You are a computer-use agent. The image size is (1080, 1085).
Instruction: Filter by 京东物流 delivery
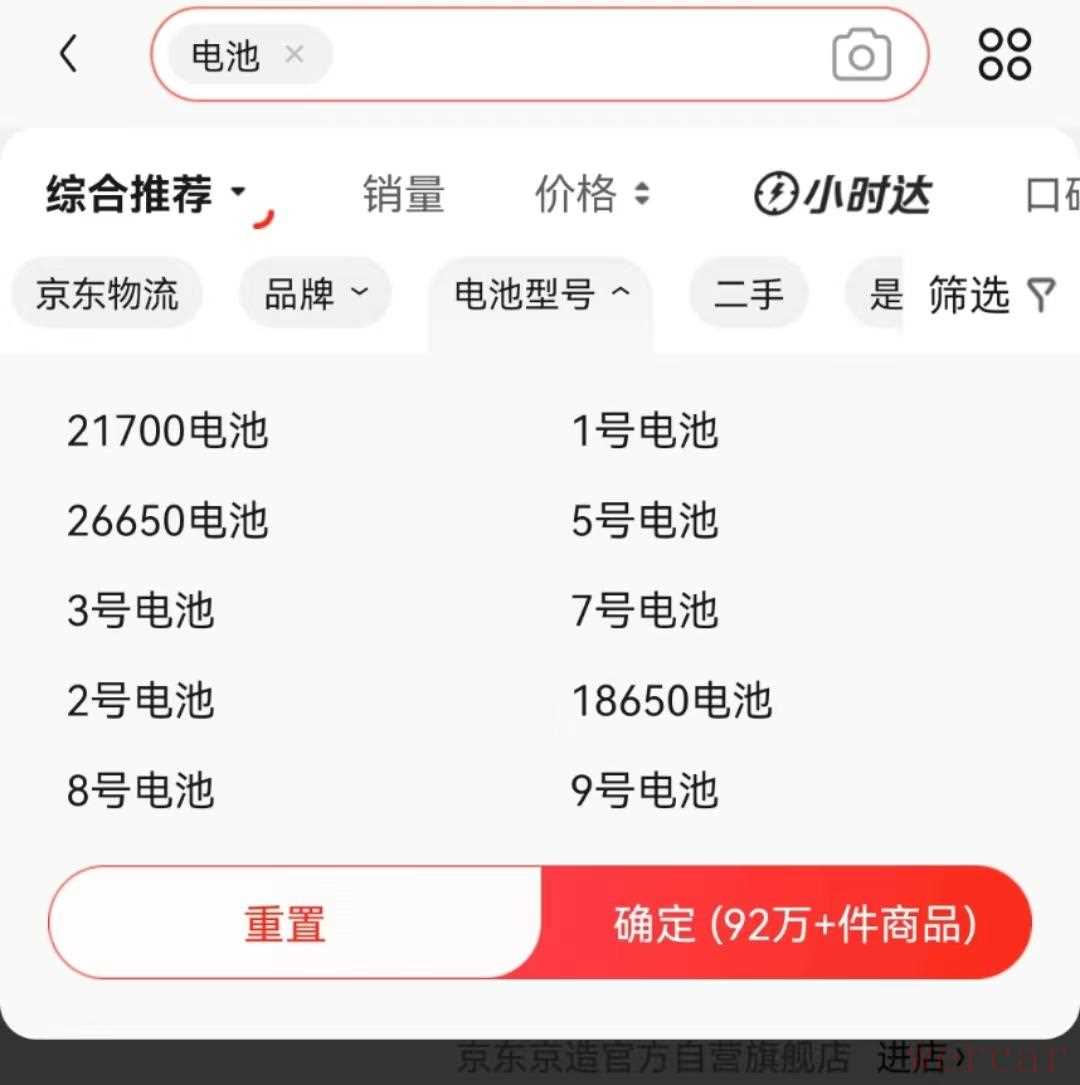tap(107, 294)
